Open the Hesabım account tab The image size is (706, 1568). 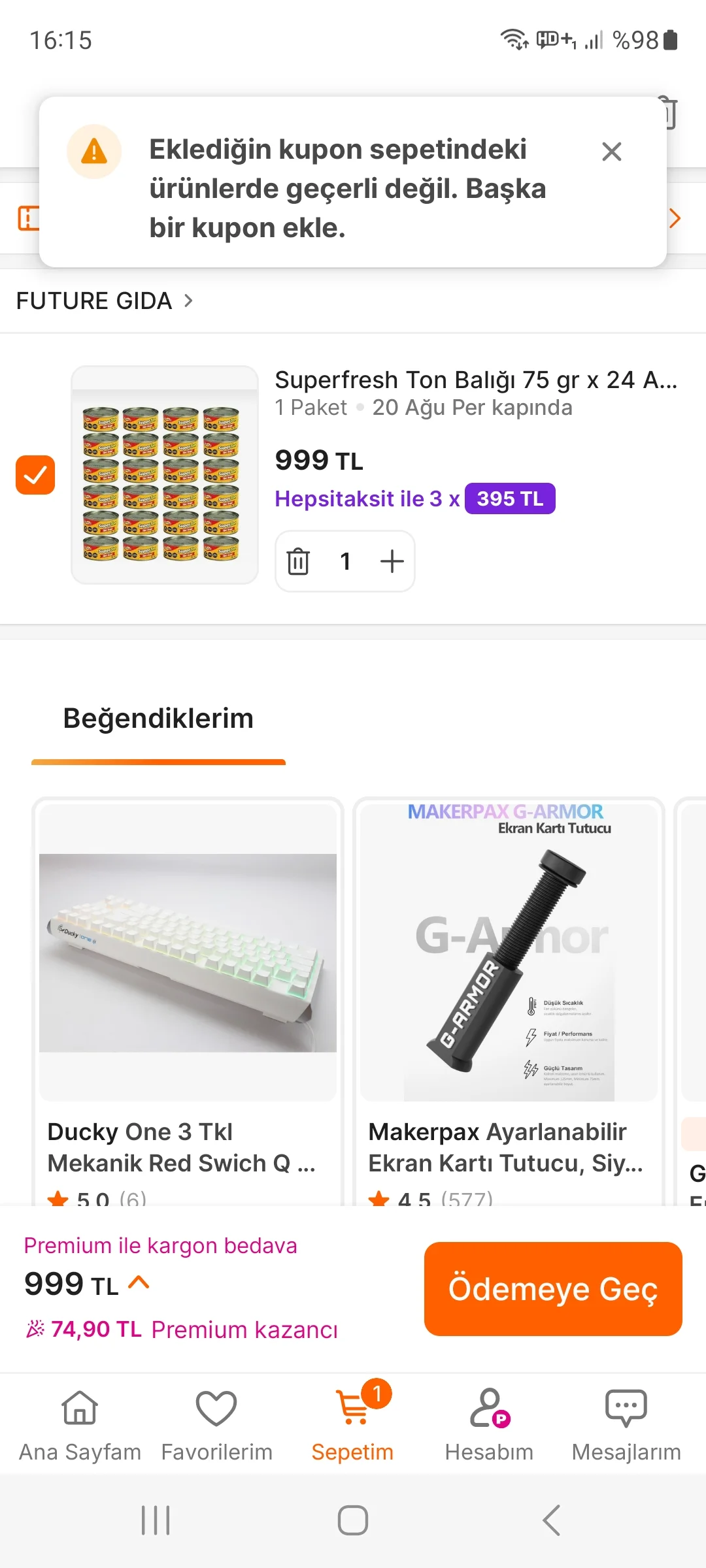coord(489,1426)
